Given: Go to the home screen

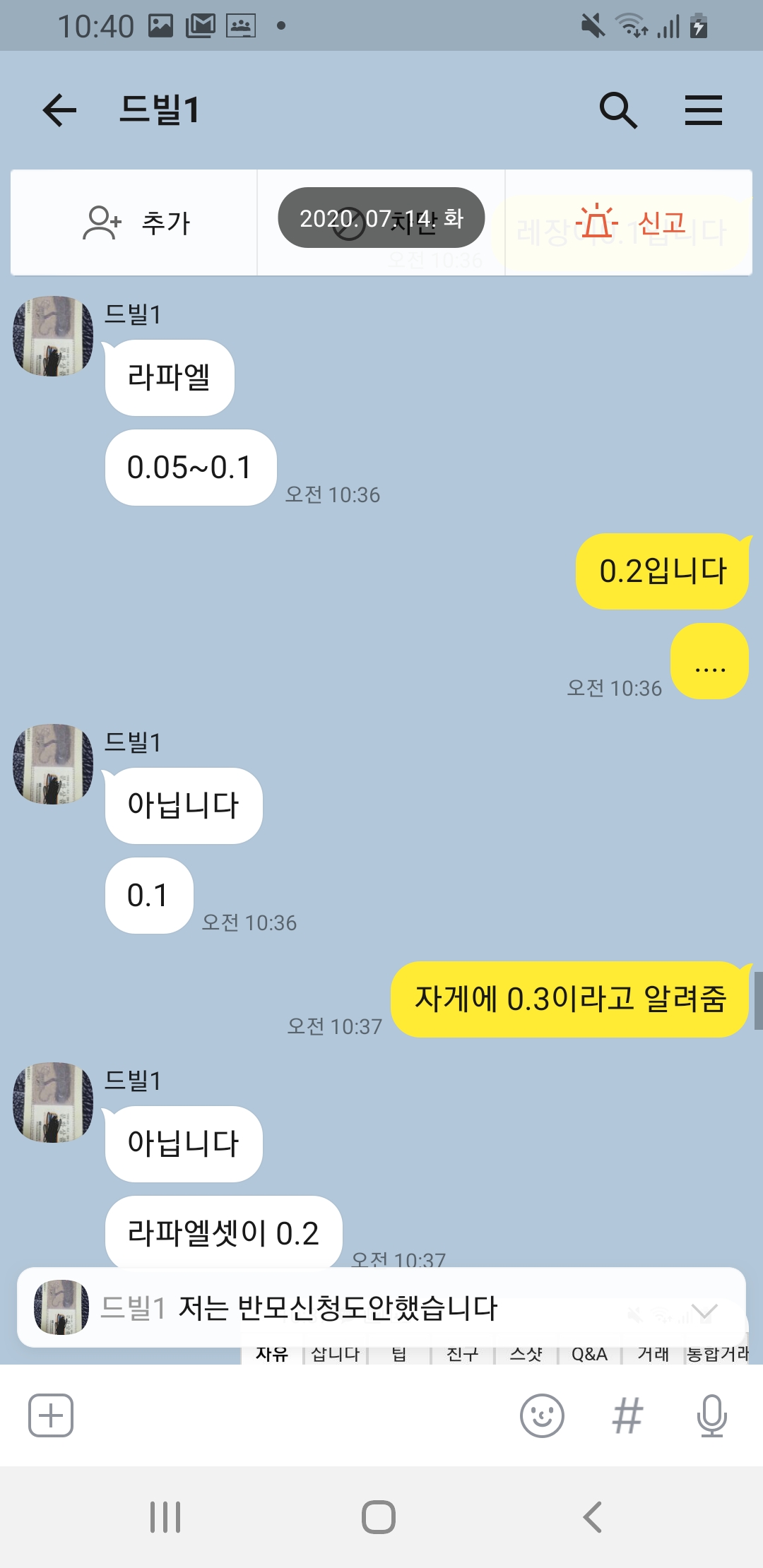Looking at the screenshot, I should click(x=379, y=1517).
